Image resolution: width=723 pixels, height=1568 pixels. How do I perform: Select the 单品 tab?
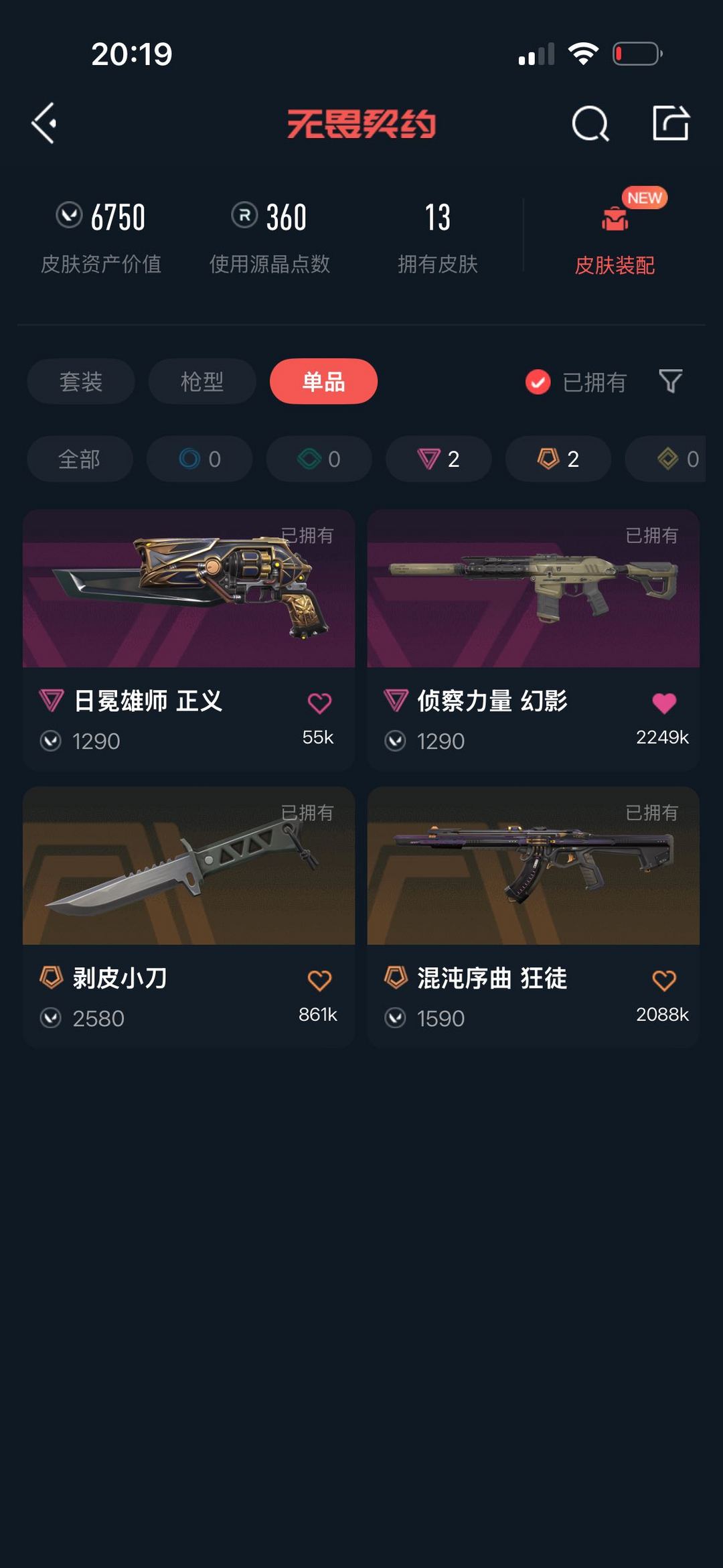point(323,381)
